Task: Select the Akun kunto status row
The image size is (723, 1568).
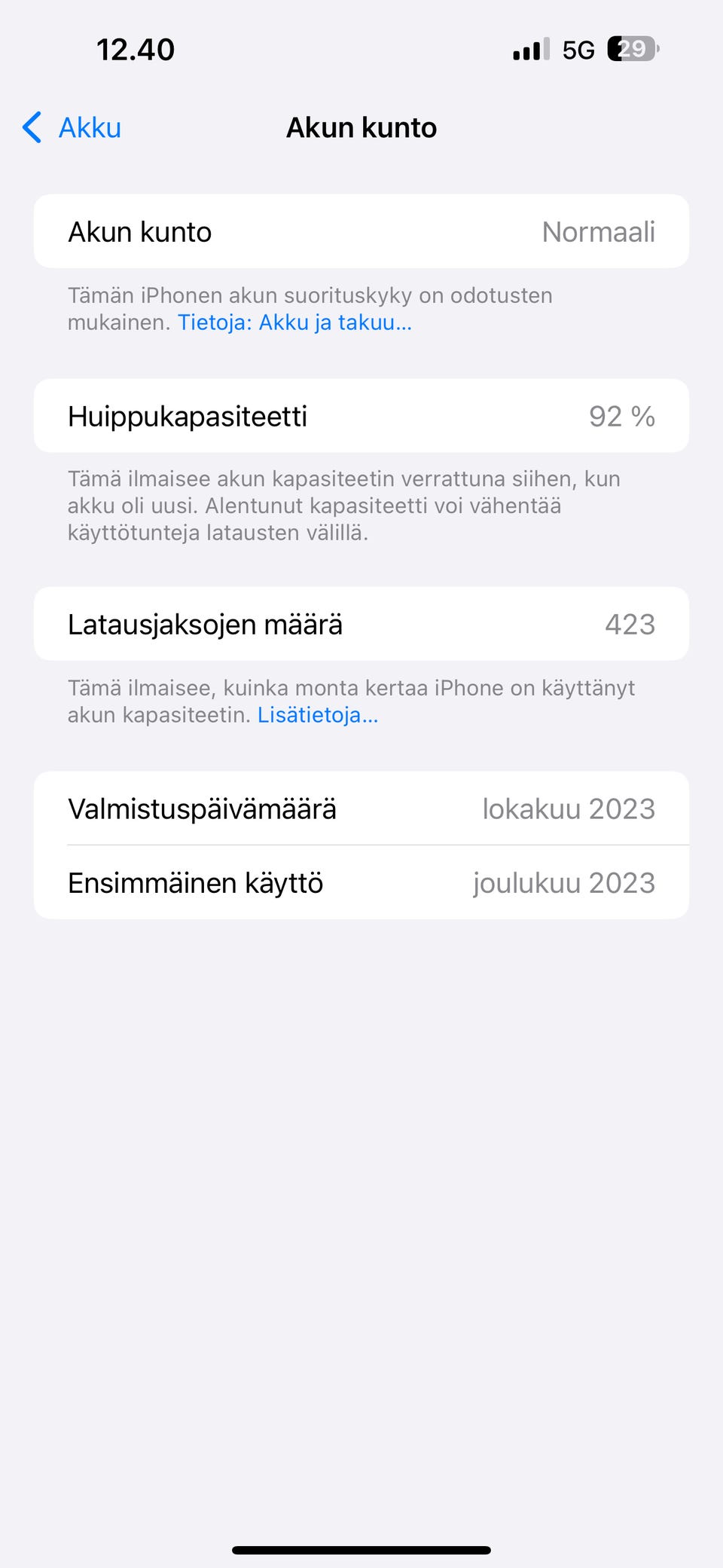Action: [x=361, y=231]
